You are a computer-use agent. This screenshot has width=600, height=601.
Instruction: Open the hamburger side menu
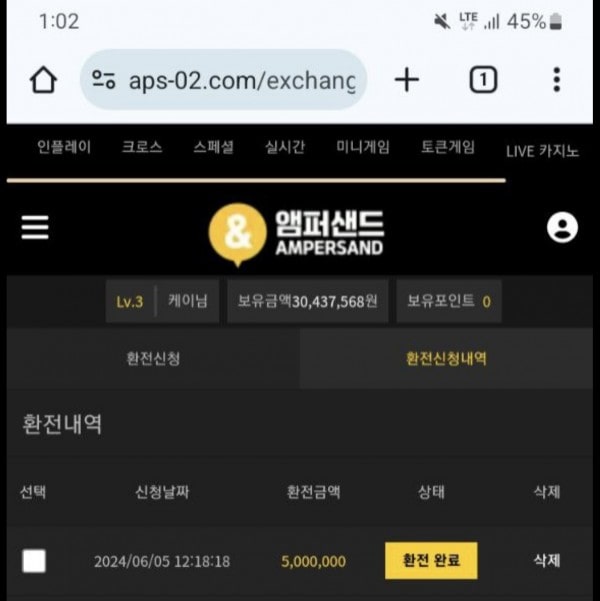35,228
